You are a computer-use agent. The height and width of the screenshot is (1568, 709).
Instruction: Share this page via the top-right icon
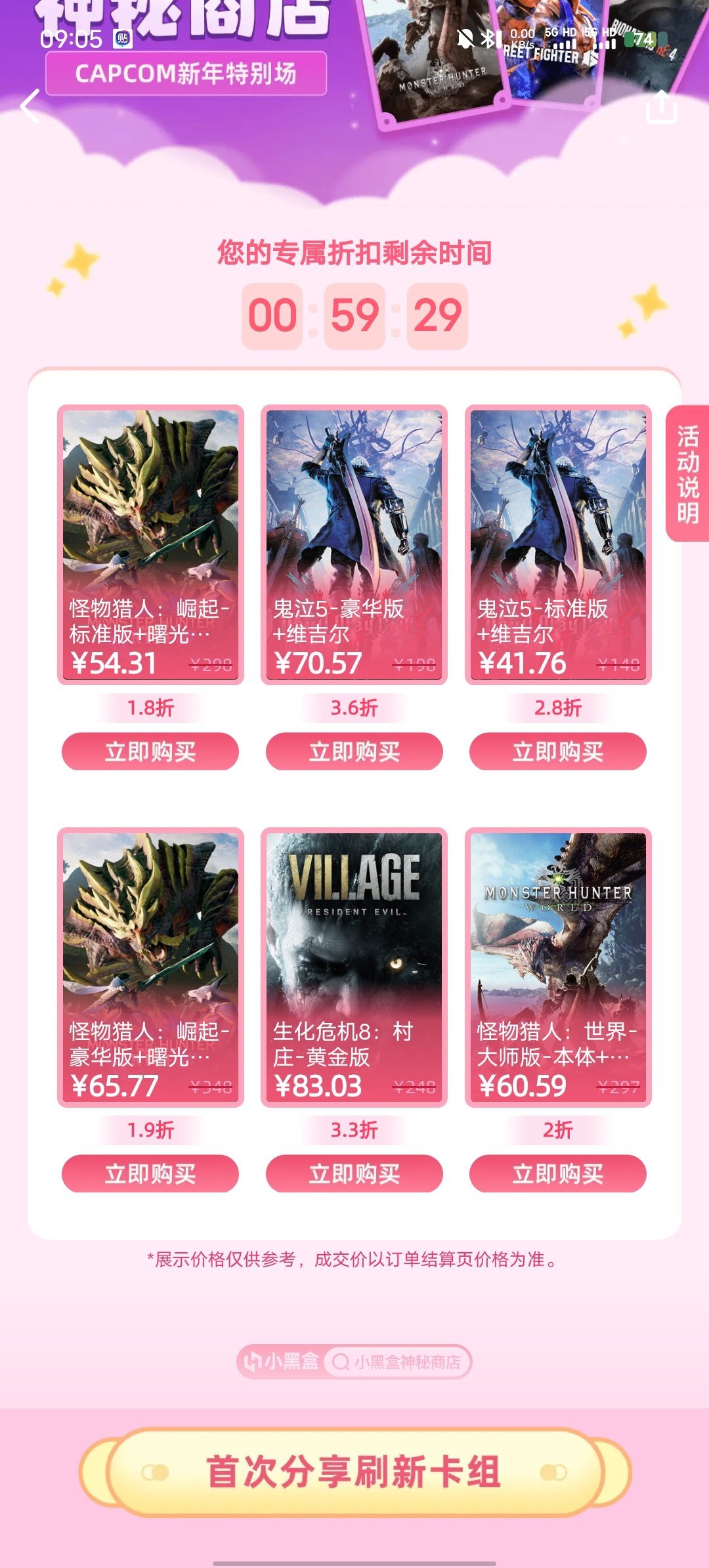(x=661, y=106)
